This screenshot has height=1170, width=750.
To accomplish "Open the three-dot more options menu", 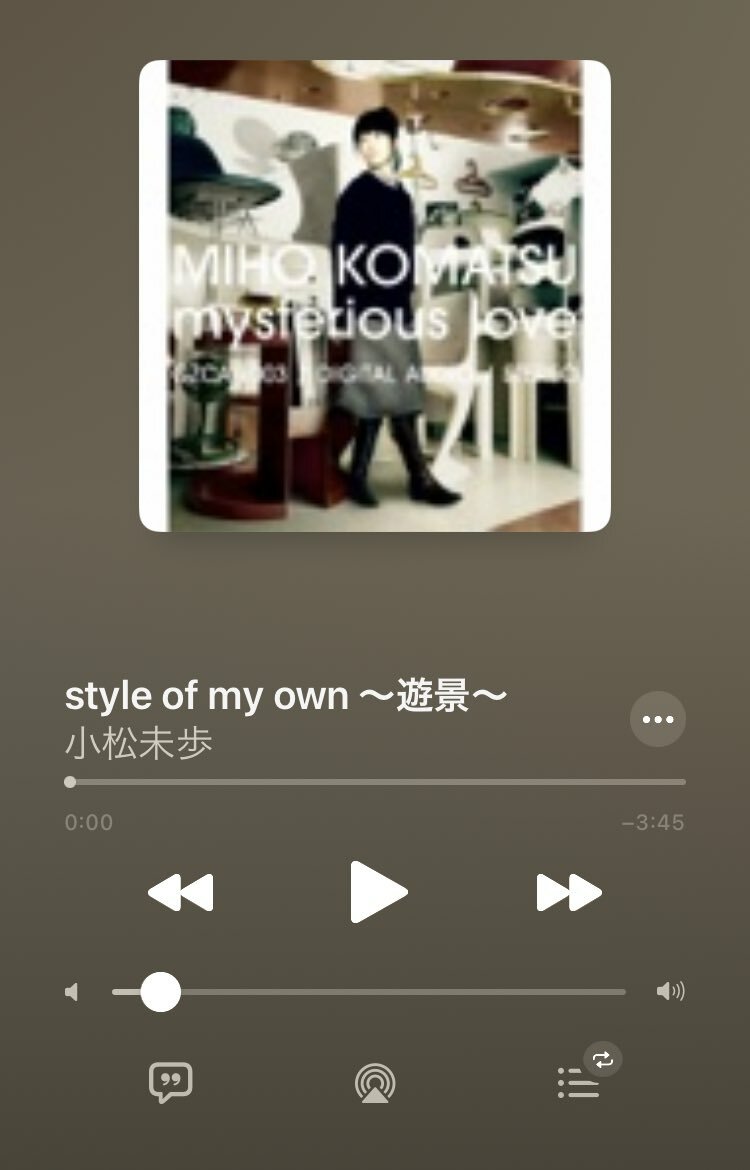I will (x=658, y=719).
